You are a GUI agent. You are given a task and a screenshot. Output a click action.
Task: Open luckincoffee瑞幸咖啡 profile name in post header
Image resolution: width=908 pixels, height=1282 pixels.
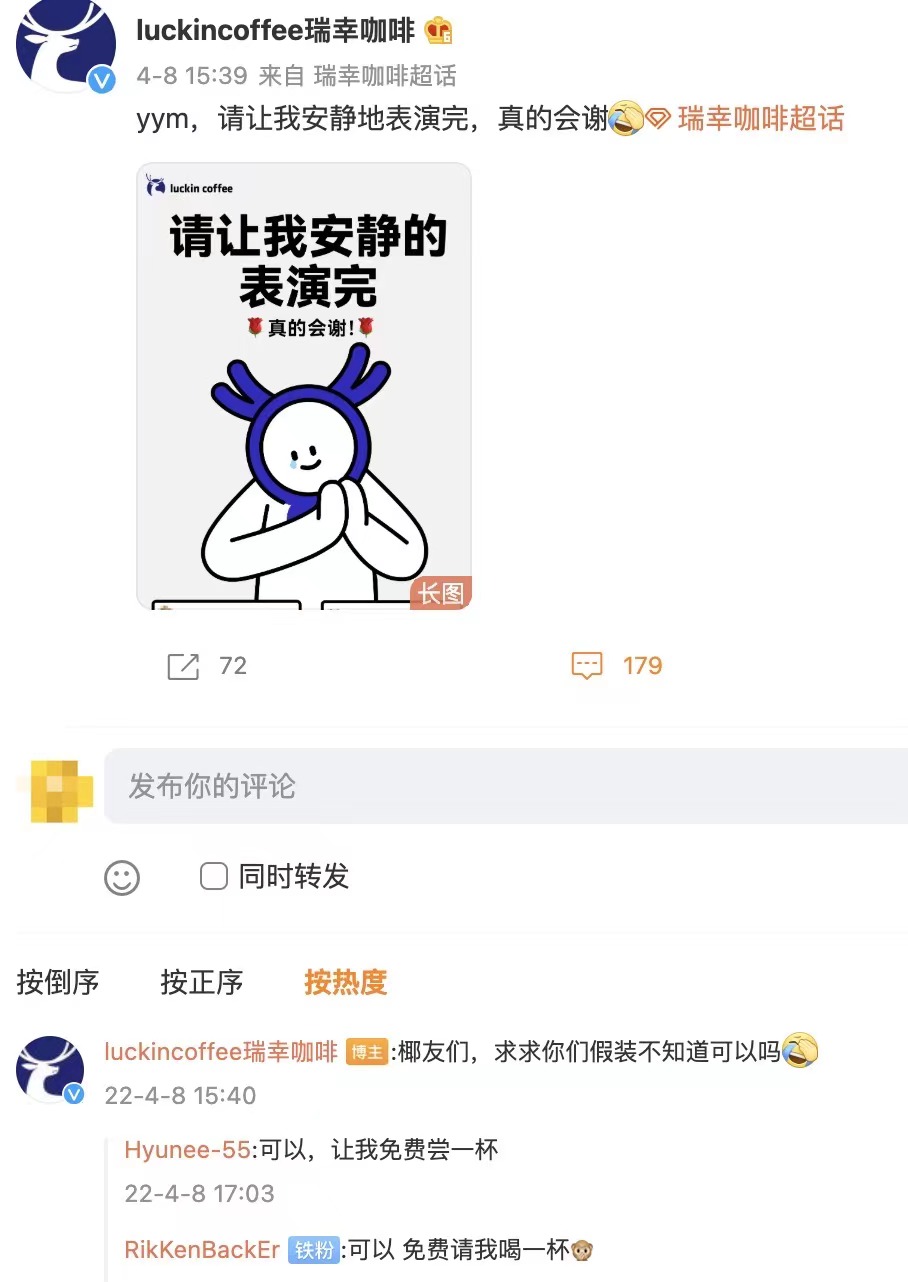pos(275,31)
